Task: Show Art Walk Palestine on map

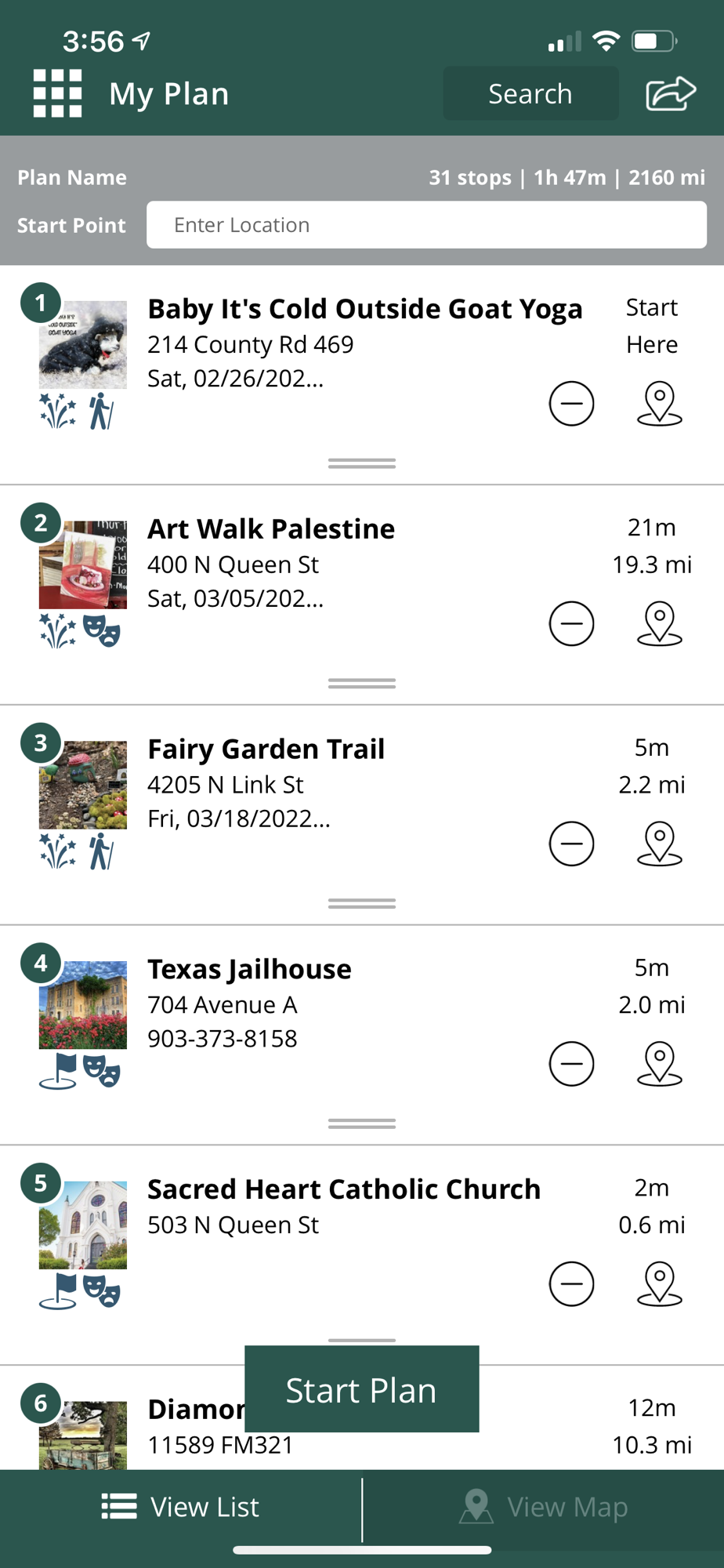Action: [x=659, y=624]
